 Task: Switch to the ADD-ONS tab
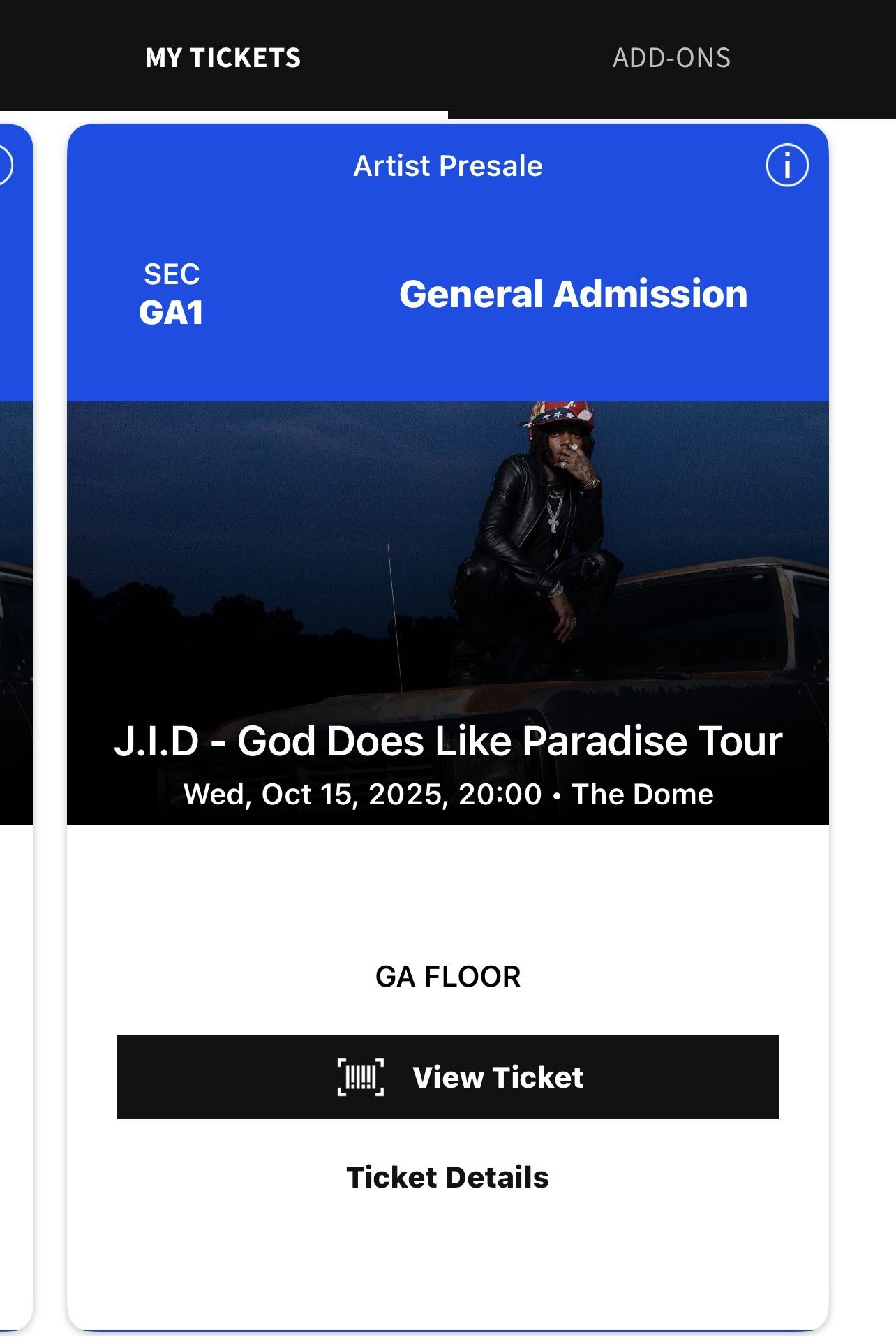coord(671,59)
